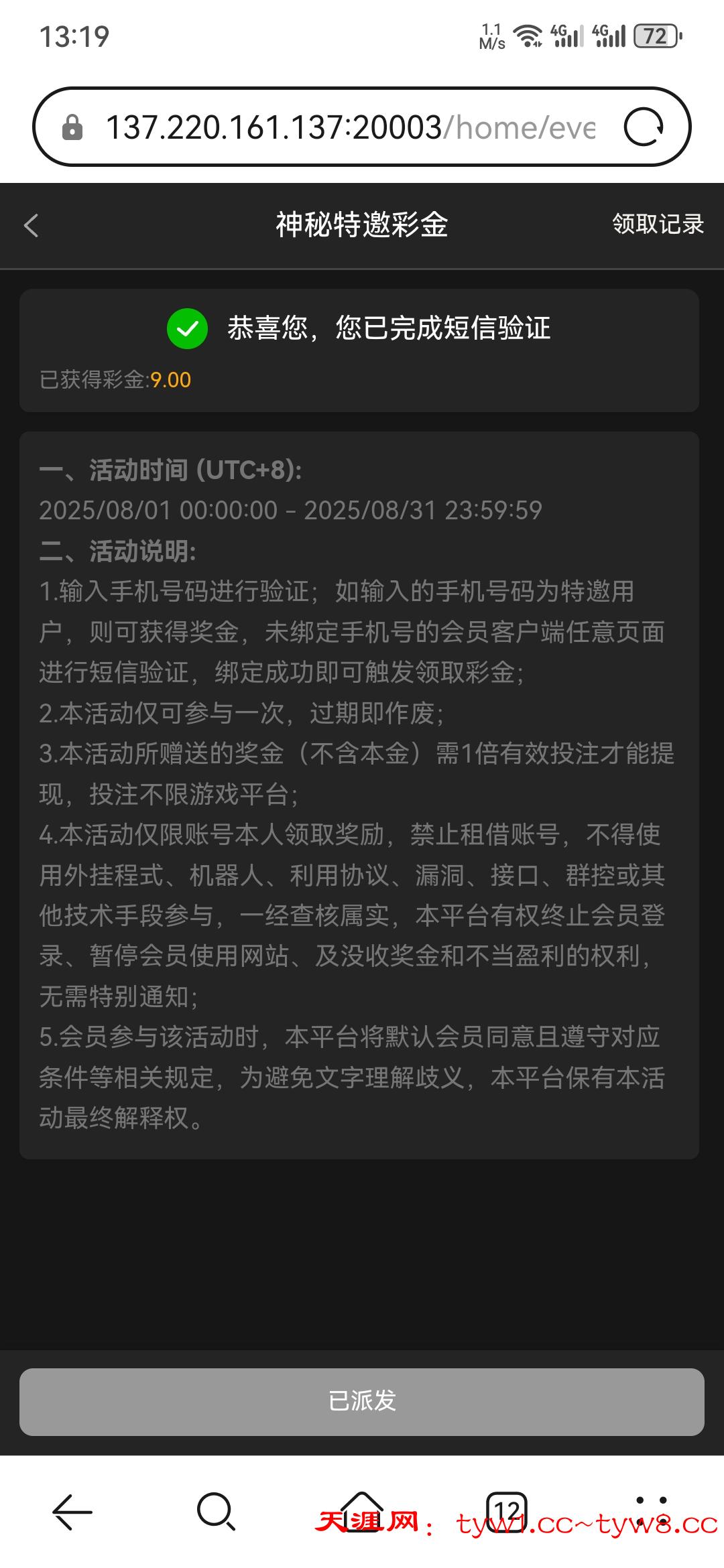
Task: Tap the 已派发 button
Action: click(362, 1401)
